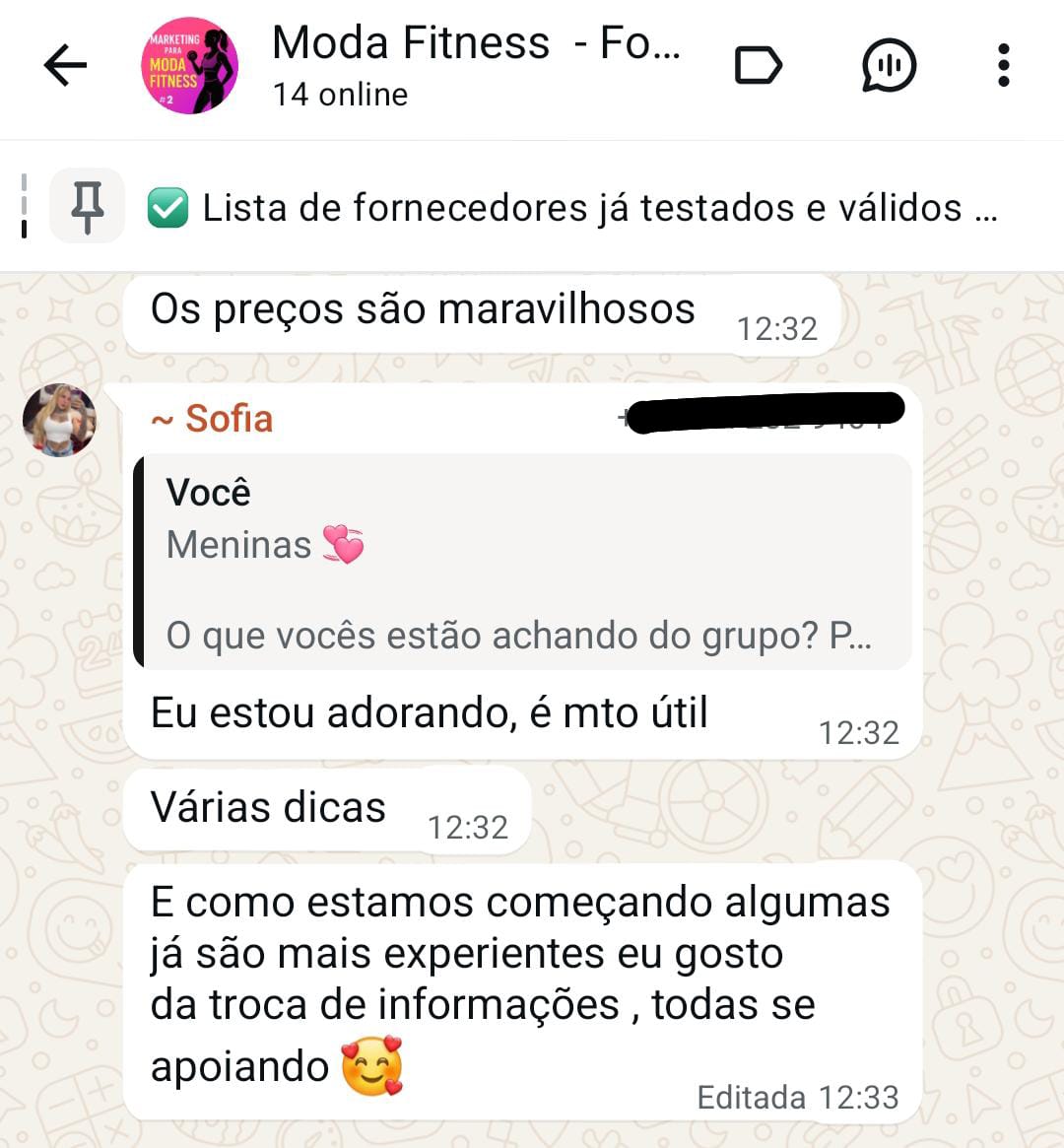Screen dimensions: 1064x1148
Task: Tap Sofia's name in the message
Action: coord(213,418)
